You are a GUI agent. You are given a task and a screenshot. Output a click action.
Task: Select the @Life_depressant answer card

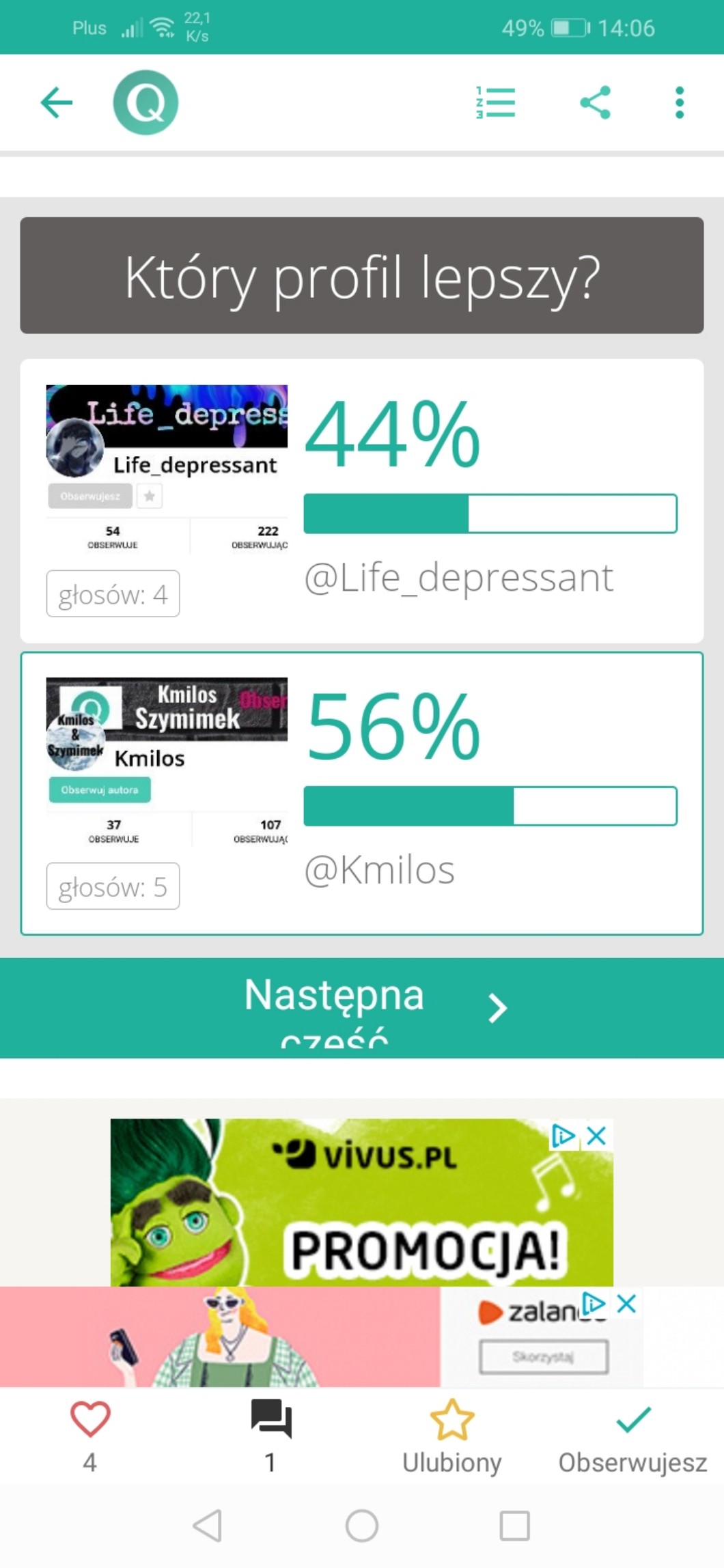(362, 501)
